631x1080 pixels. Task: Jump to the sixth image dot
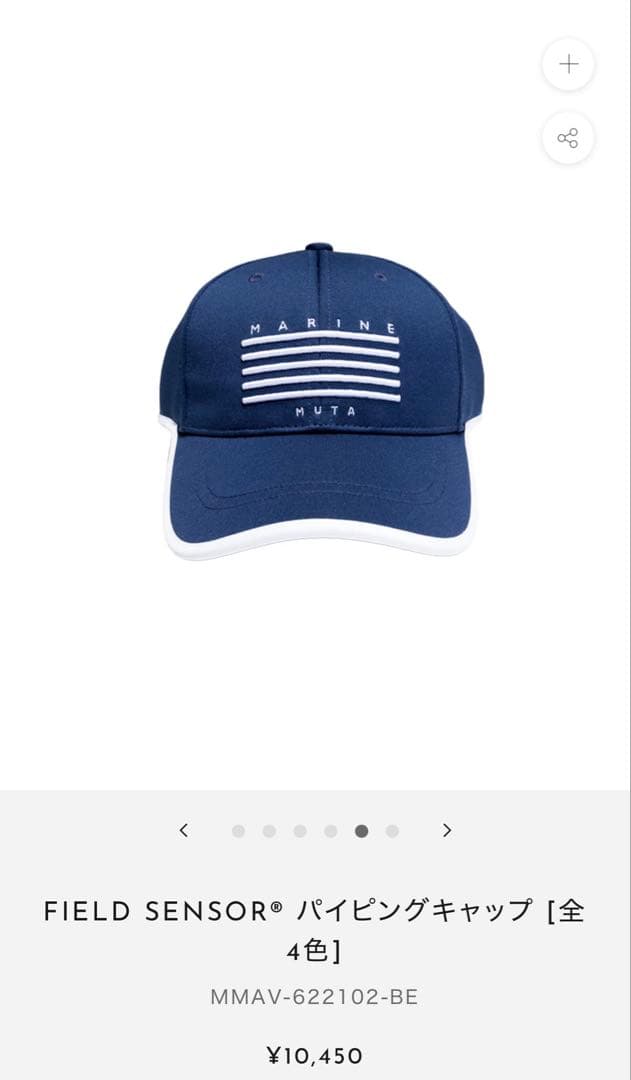(392, 831)
